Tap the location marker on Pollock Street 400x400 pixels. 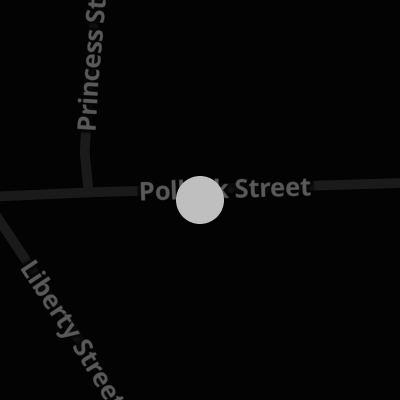coord(200,200)
